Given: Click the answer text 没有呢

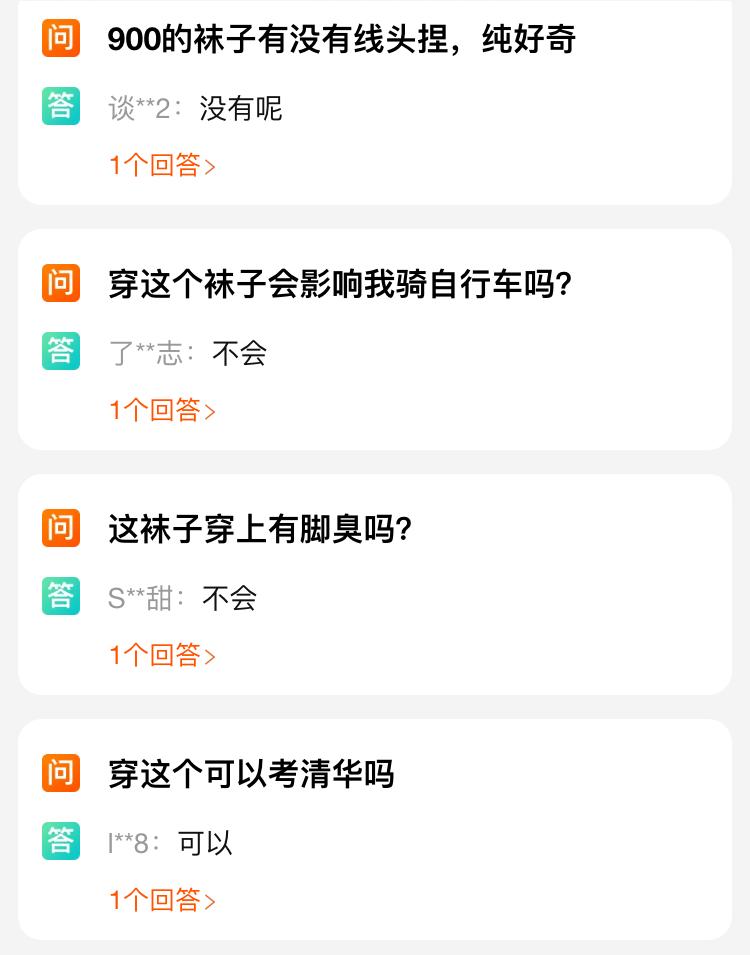Looking at the screenshot, I should click(x=240, y=109).
